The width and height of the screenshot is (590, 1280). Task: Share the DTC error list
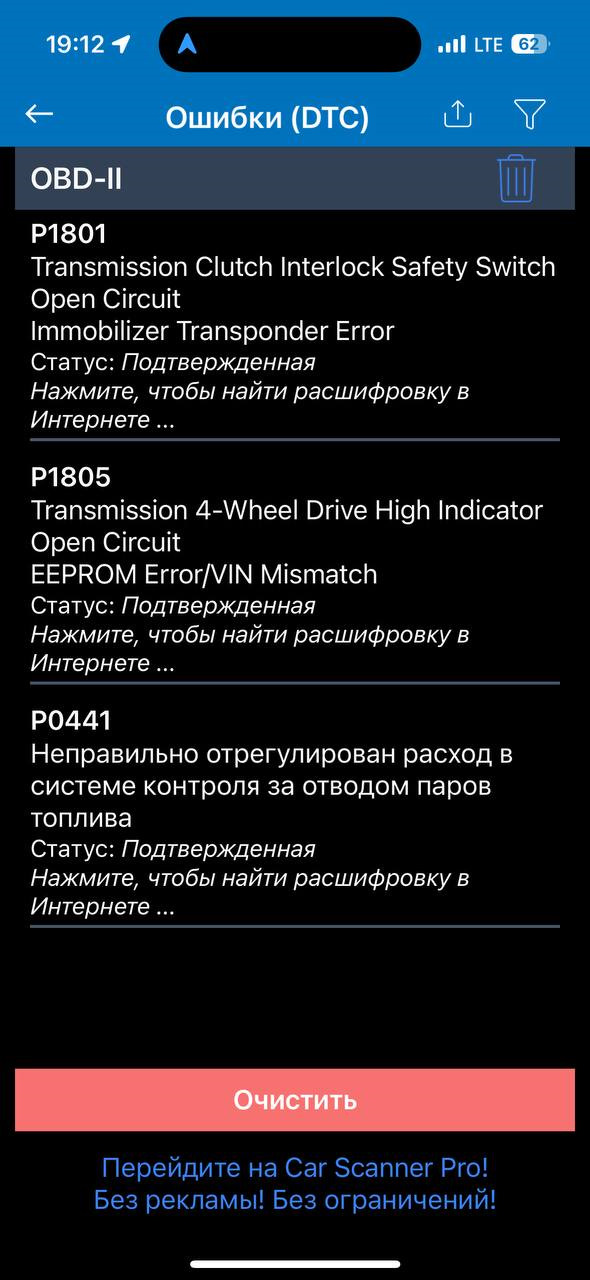457,114
